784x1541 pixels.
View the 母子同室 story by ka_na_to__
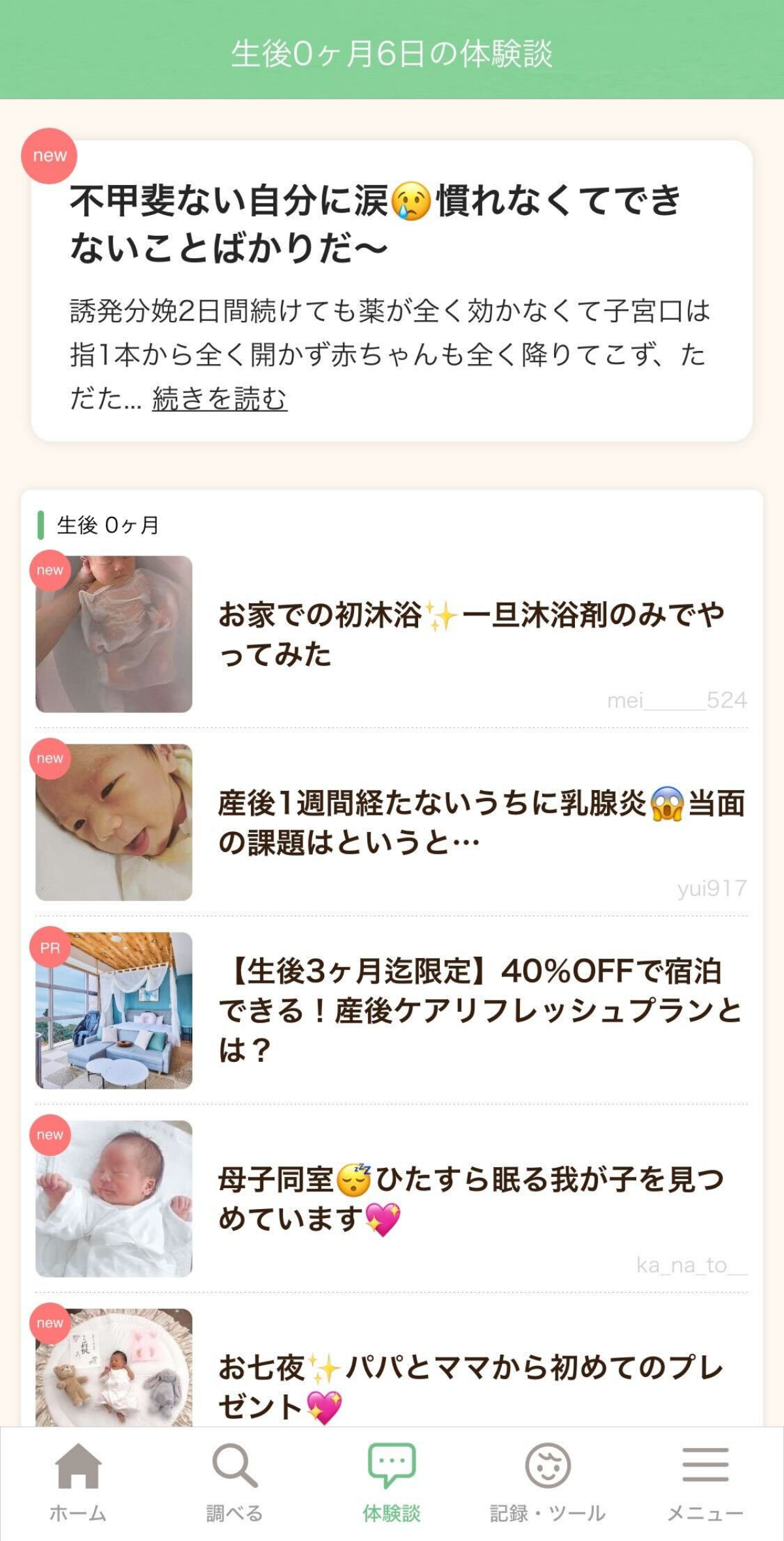(x=470, y=1199)
